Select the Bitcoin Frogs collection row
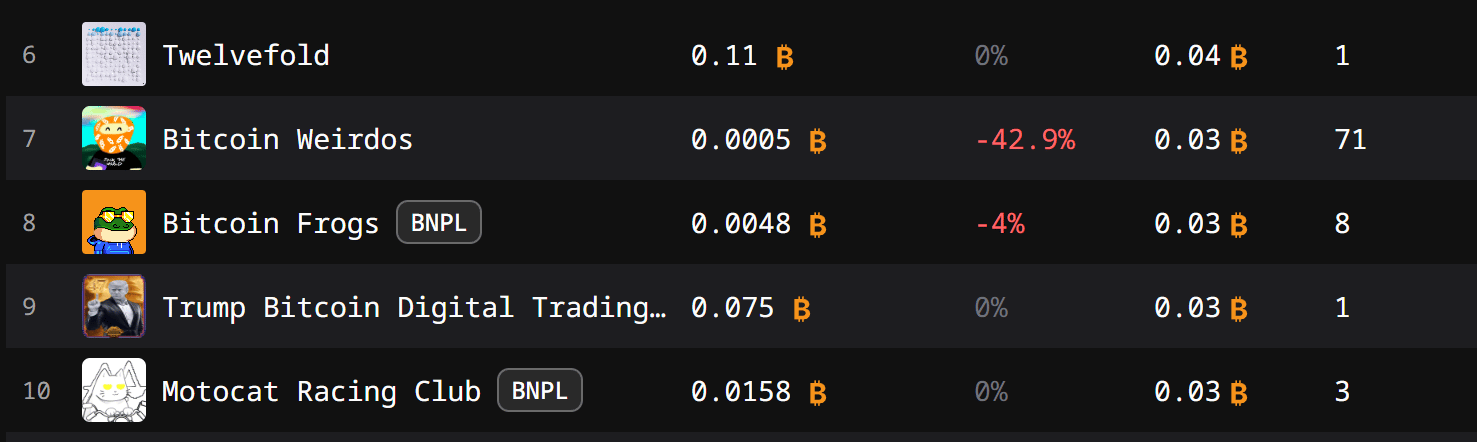Screen dimensions: 1477x442 coord(270,223)
